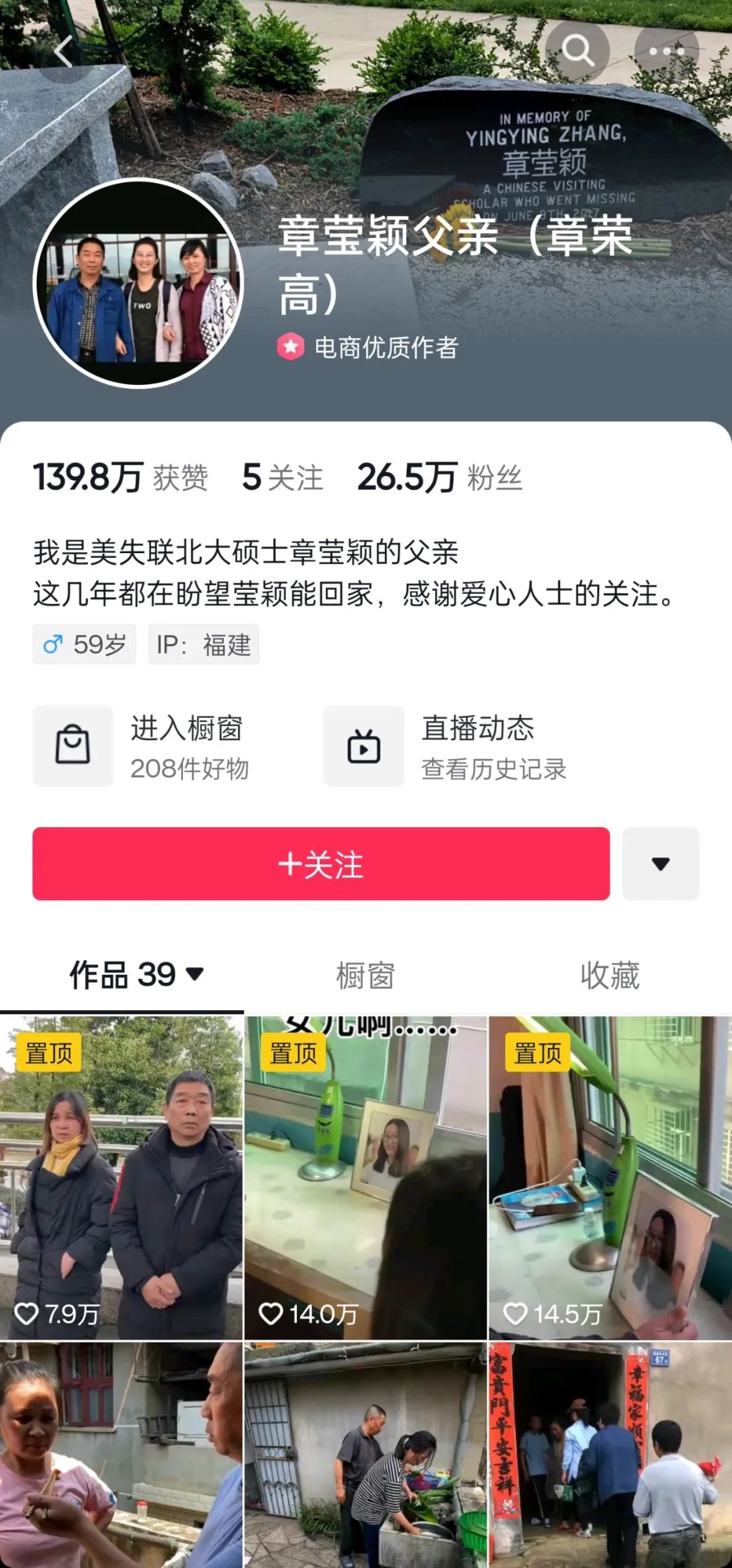Open the 5 关注 following list
Screen dimensions: 732x1568
coord(283,477)
